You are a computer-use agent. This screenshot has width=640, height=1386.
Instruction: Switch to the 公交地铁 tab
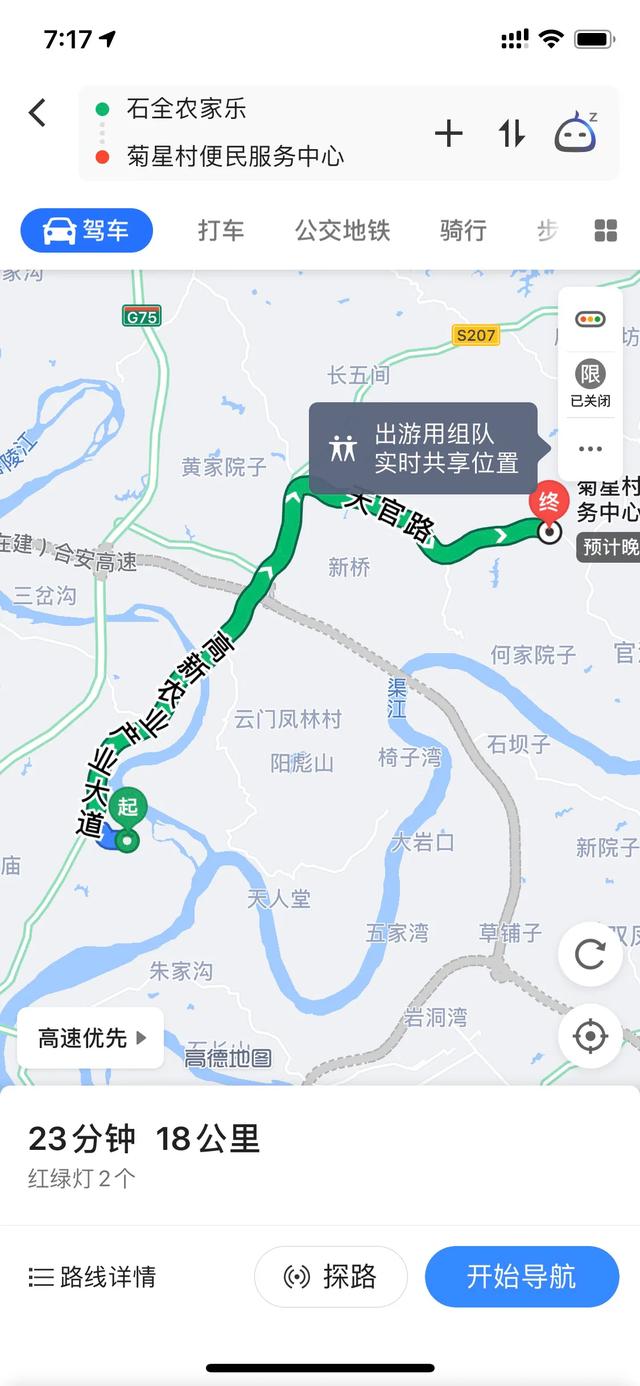pos(342,231)
